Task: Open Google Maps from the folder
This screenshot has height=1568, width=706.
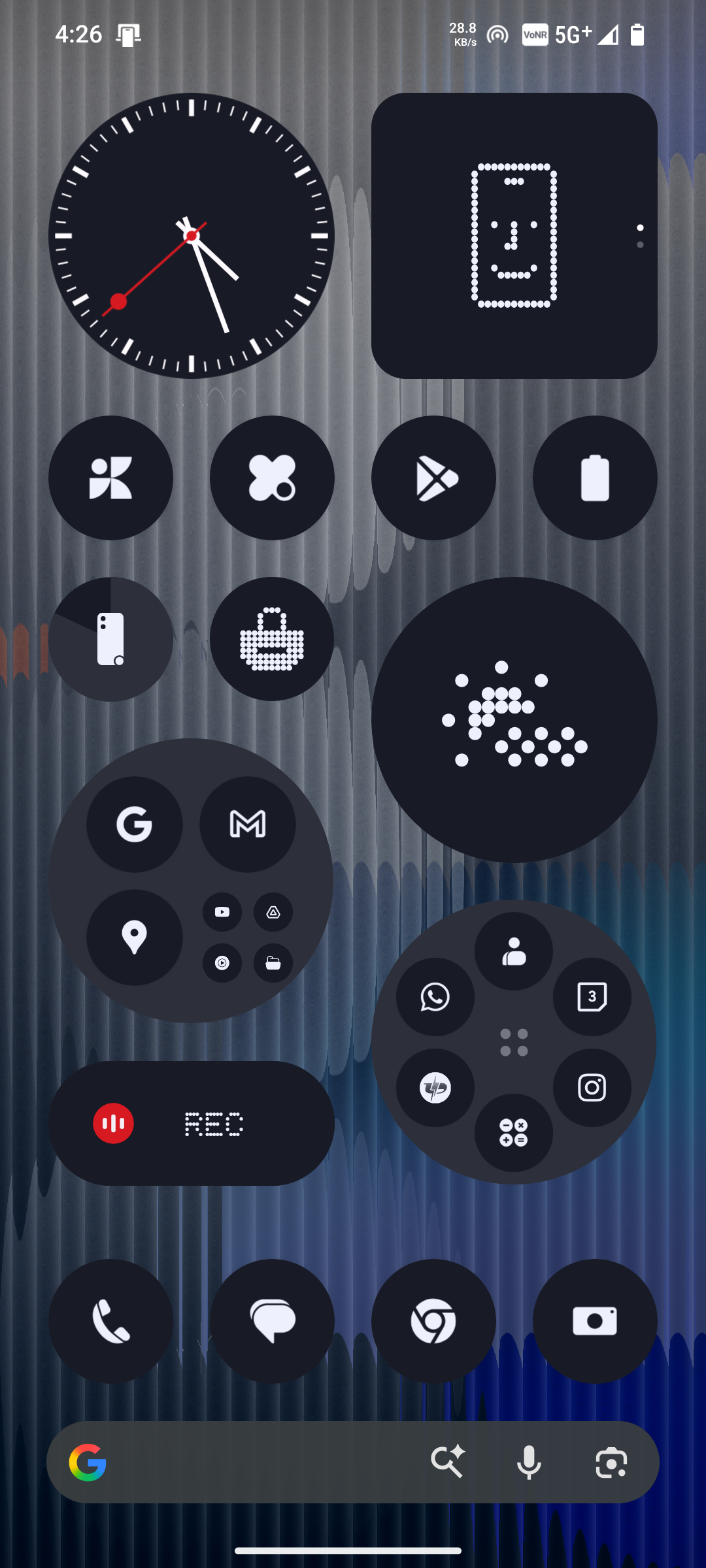Action: click(135, 937)
